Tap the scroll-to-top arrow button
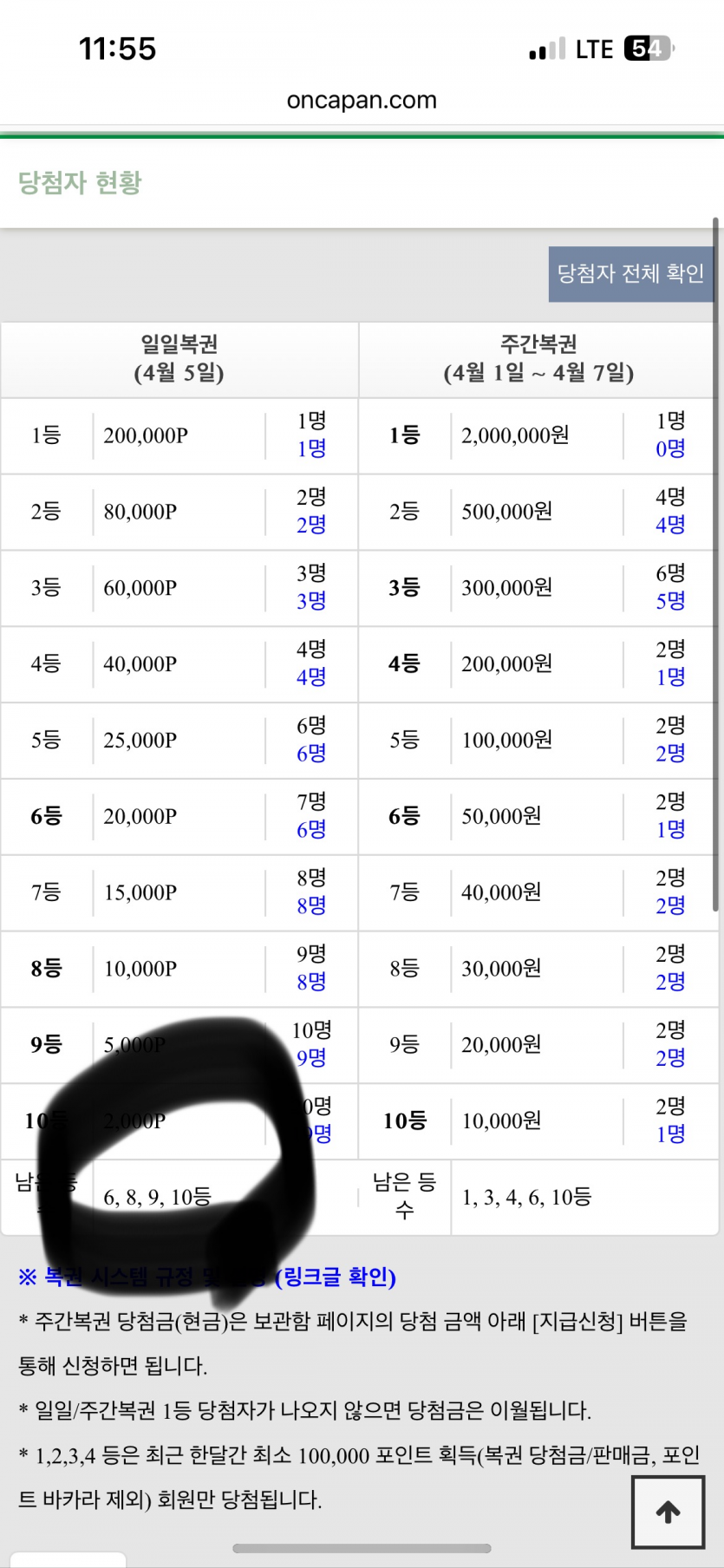Viewport: 724px width, 1568px height. tap(668, 1512)
